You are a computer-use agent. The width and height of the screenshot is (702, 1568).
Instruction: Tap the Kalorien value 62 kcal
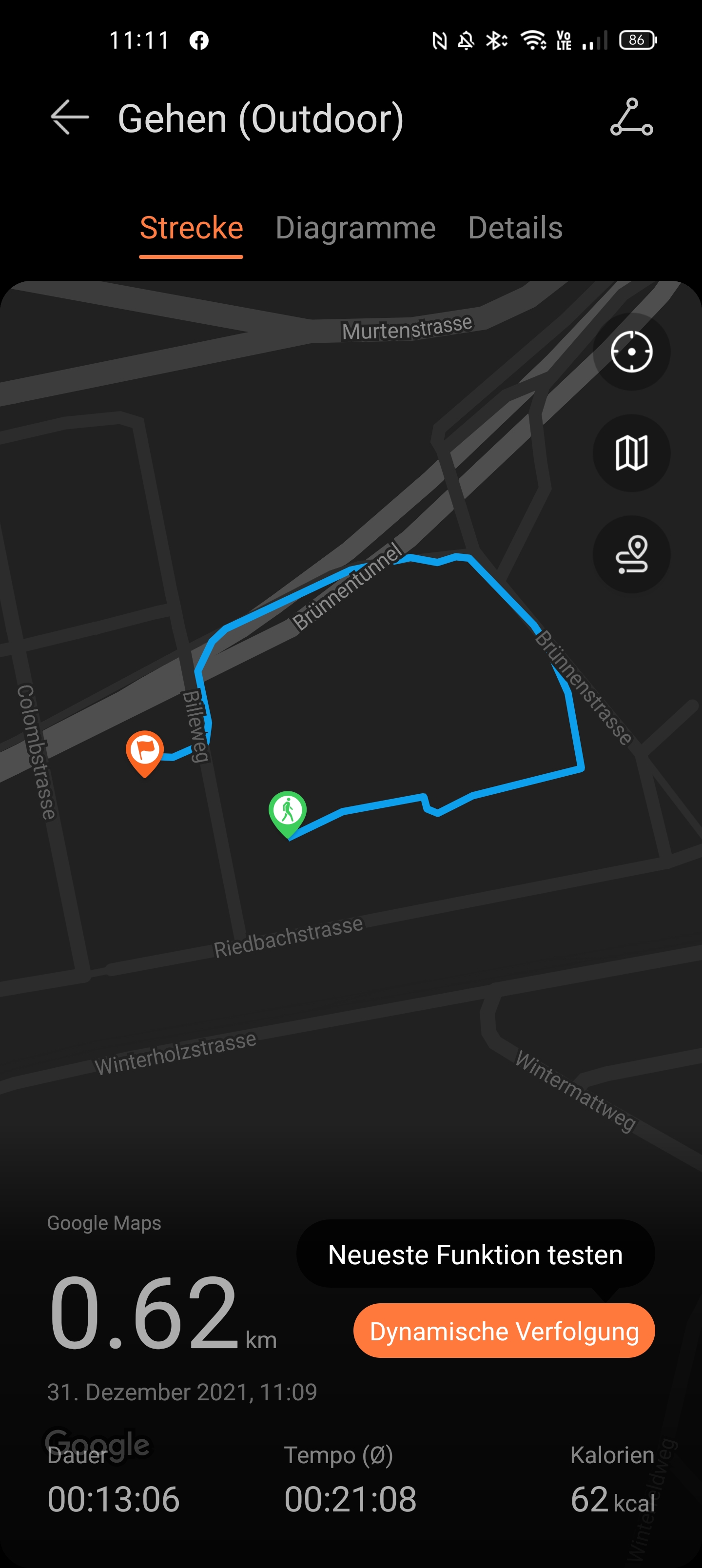614,1499
